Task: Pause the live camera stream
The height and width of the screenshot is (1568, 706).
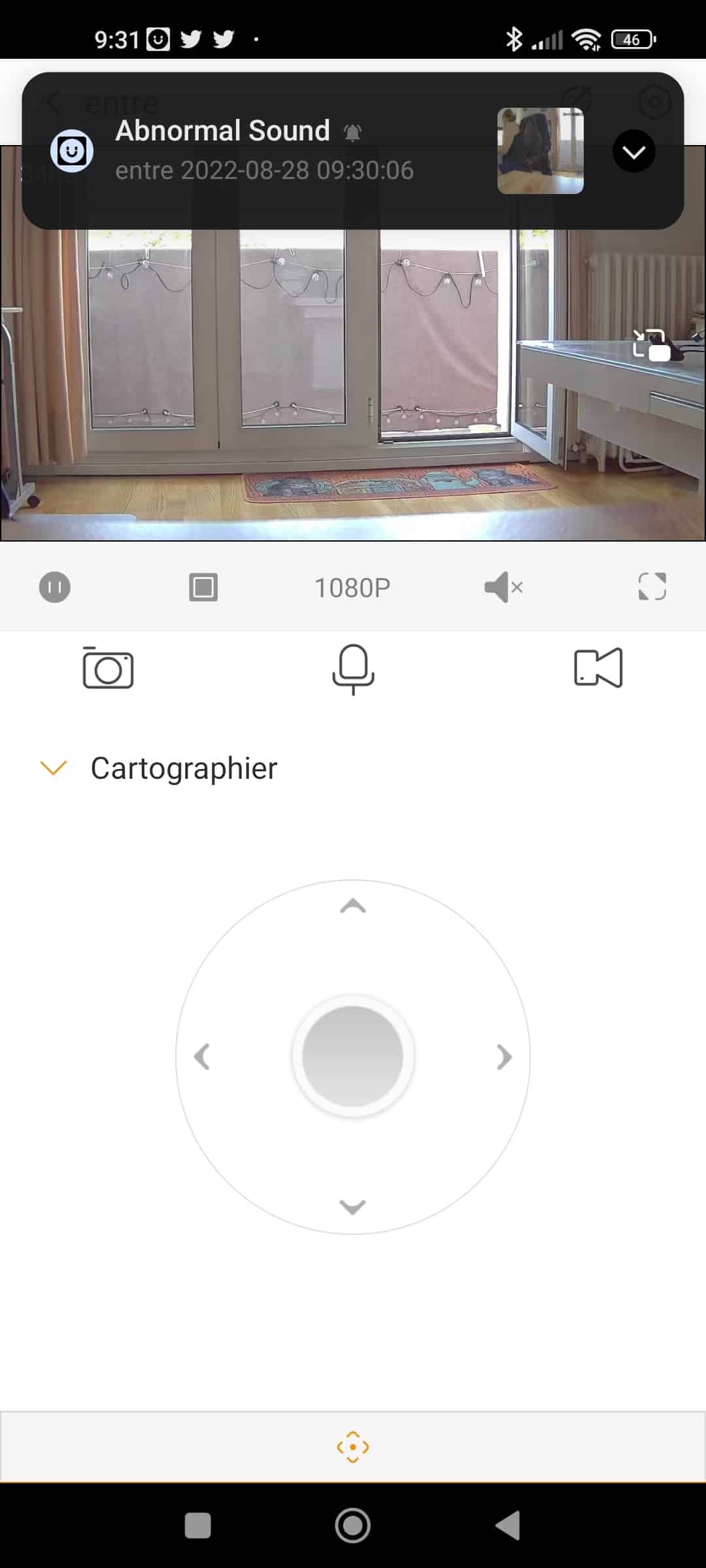Action: 55,587
